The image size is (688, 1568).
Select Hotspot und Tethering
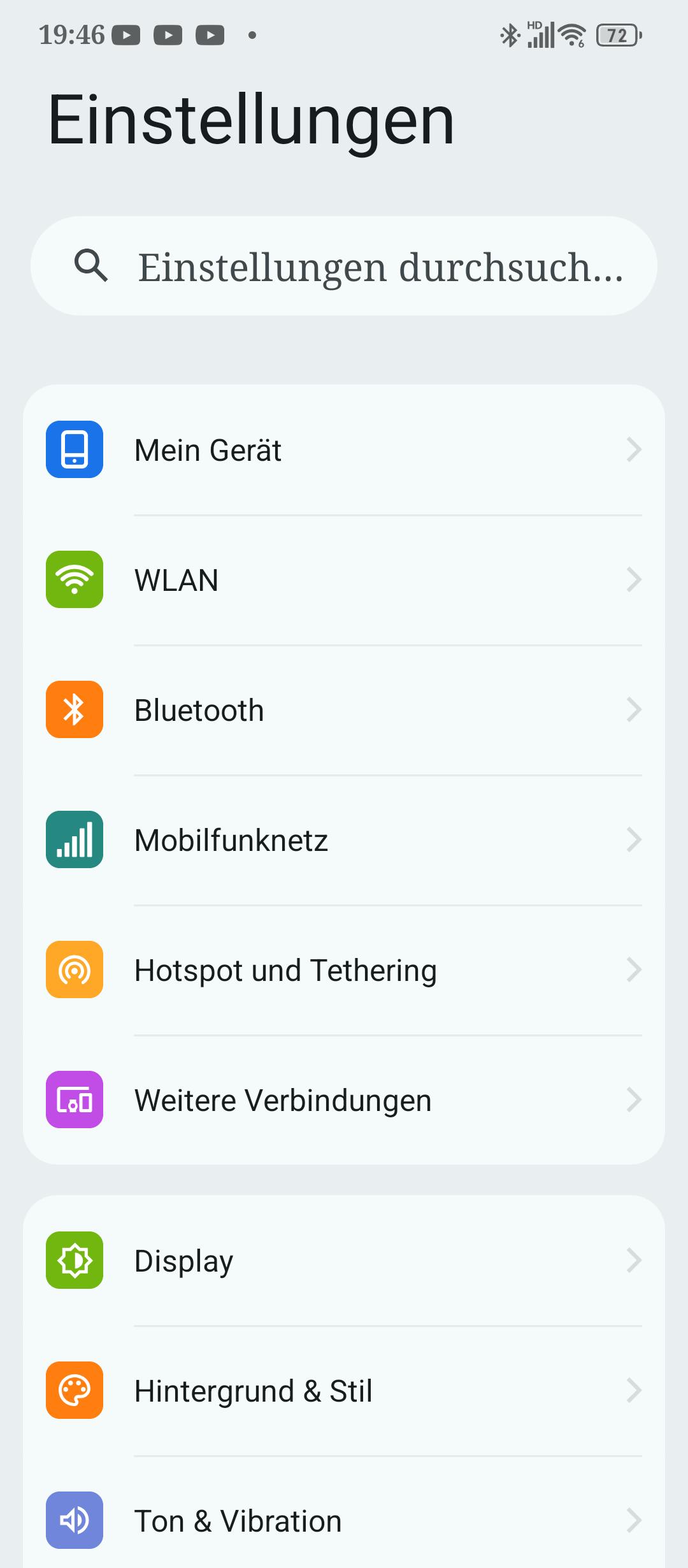[344, 970]
